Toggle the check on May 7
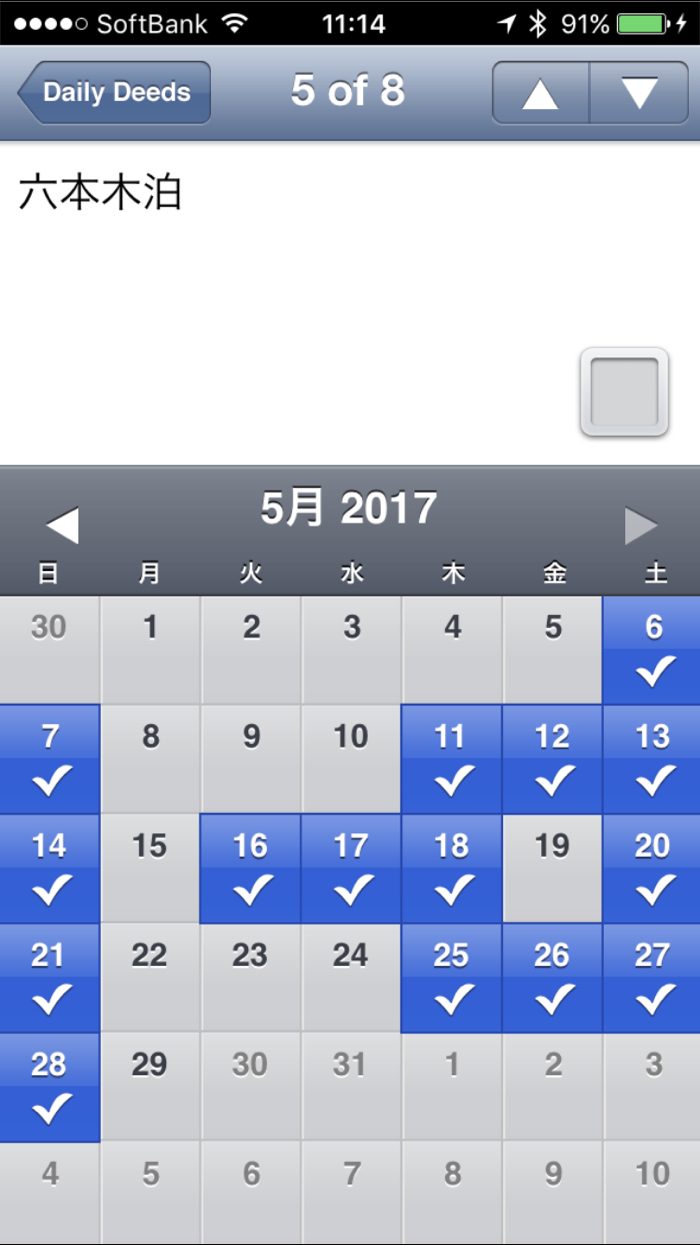The image size is (700, 1245). [x=50, y=759]
